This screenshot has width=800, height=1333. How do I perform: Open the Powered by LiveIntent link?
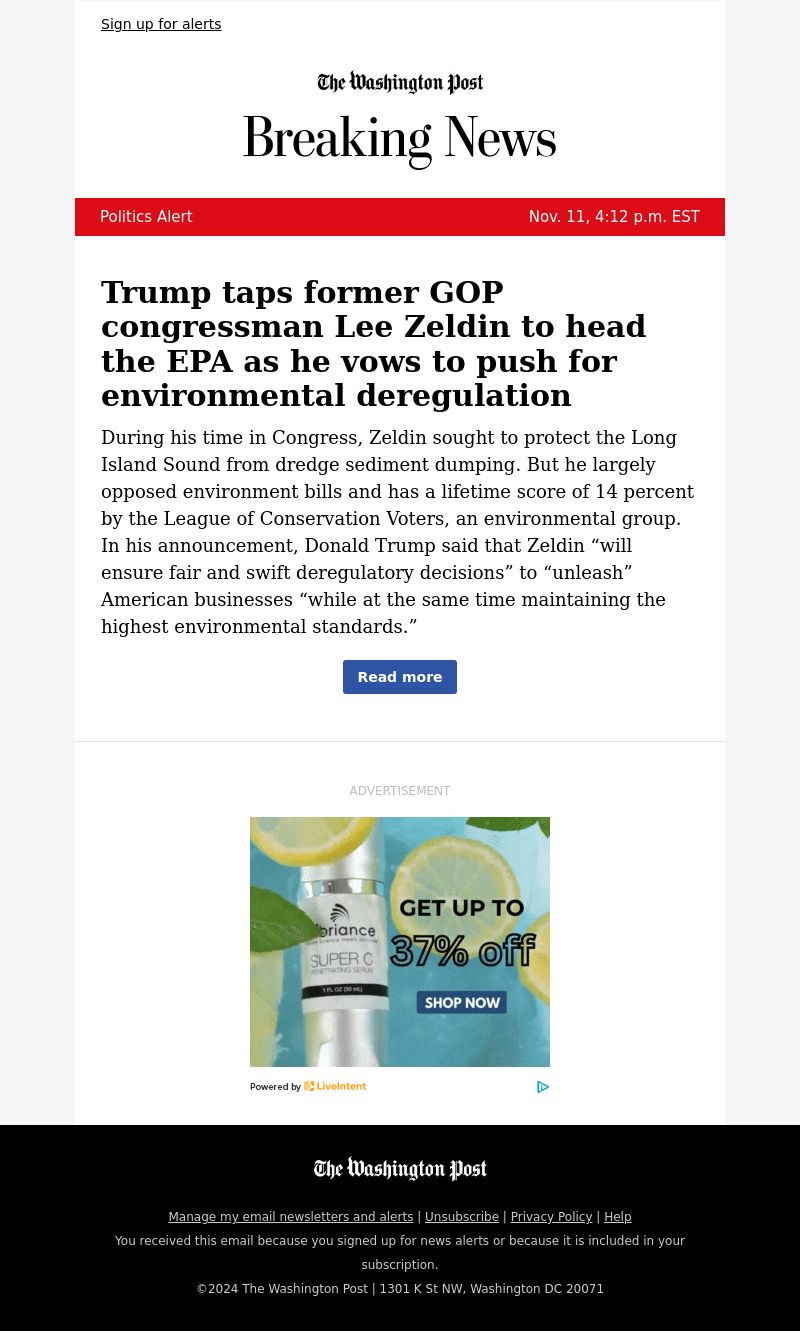tap(308, 1087)
